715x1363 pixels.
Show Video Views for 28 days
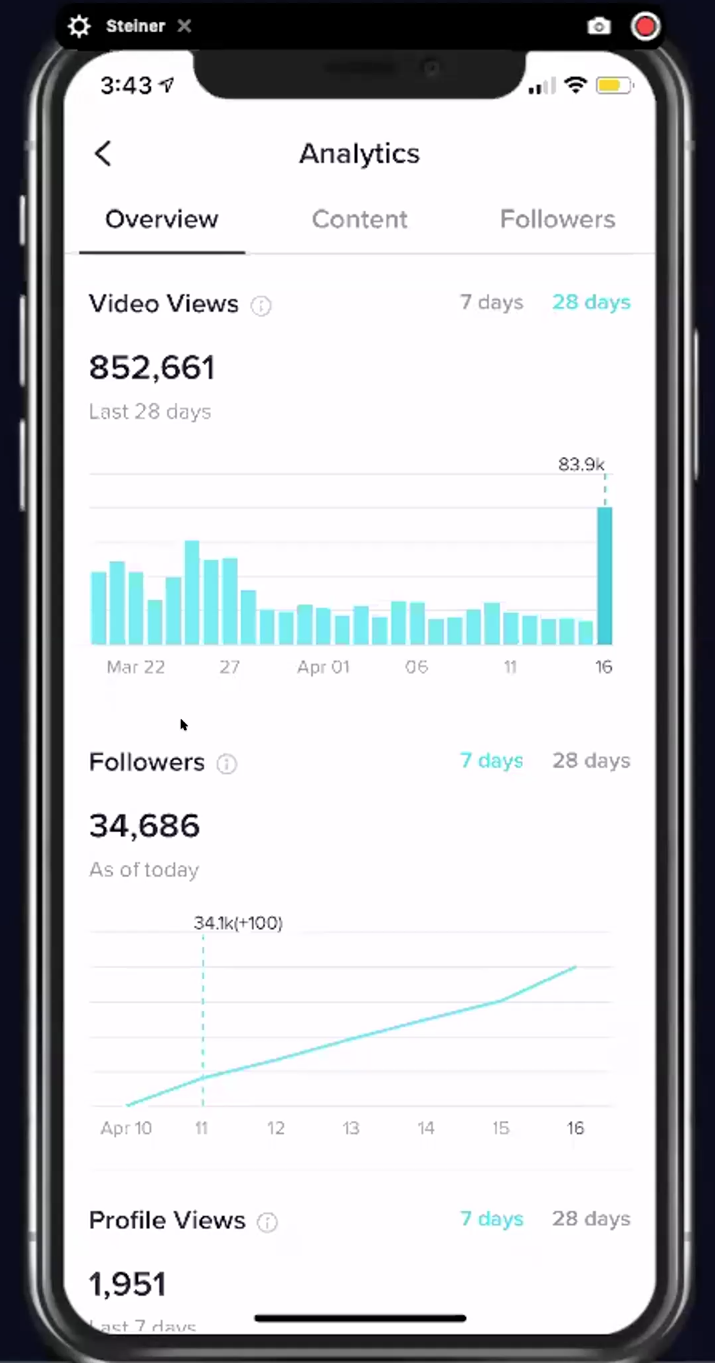591,302
